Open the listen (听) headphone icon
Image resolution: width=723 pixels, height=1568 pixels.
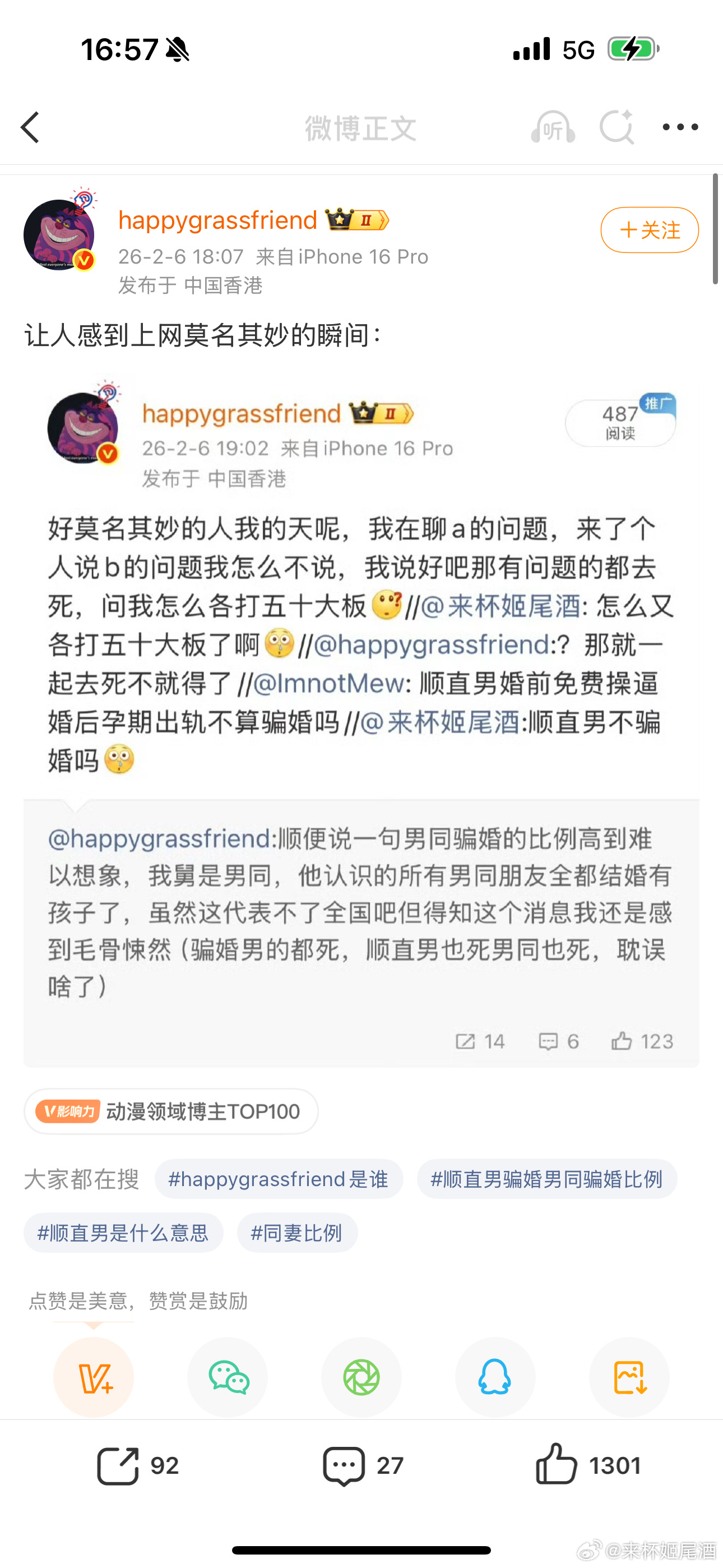coord(553,127)
